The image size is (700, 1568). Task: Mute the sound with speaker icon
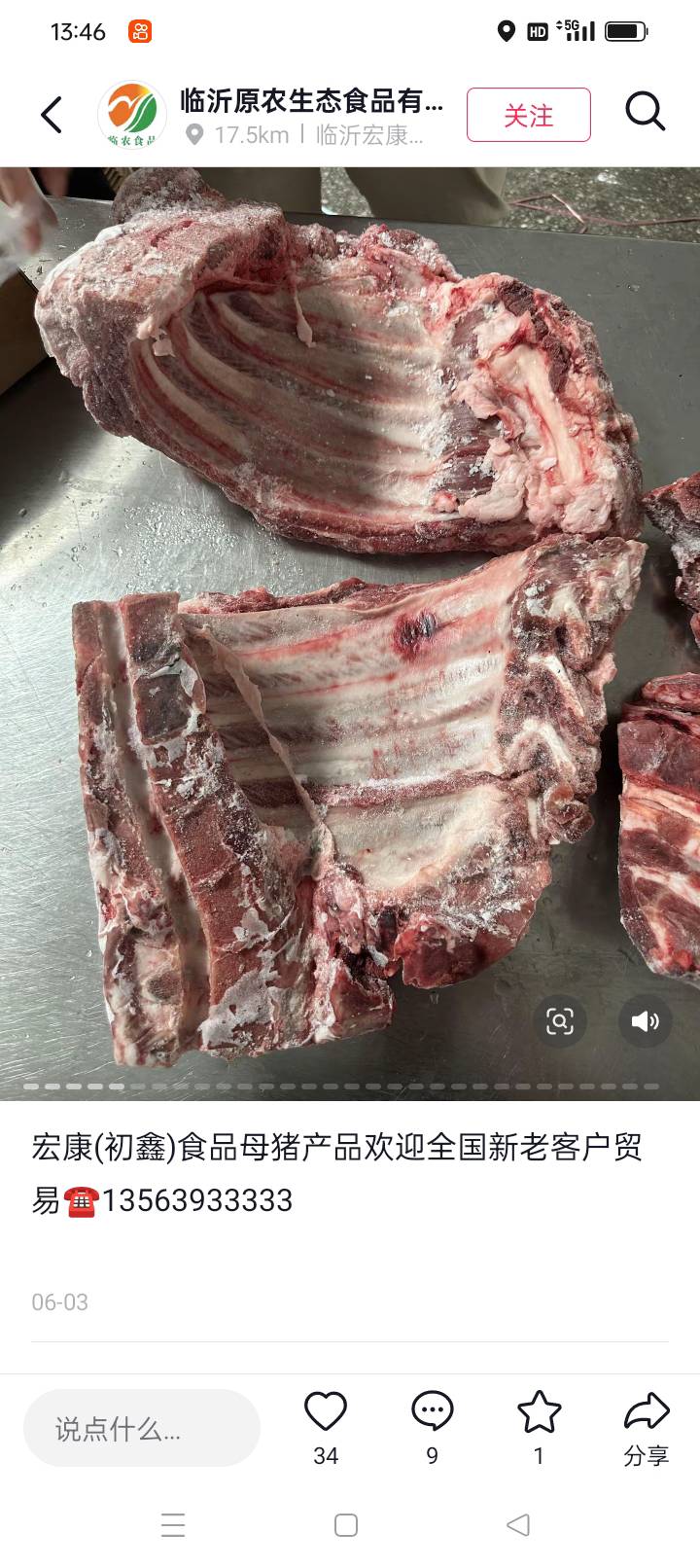point(645,1021)
